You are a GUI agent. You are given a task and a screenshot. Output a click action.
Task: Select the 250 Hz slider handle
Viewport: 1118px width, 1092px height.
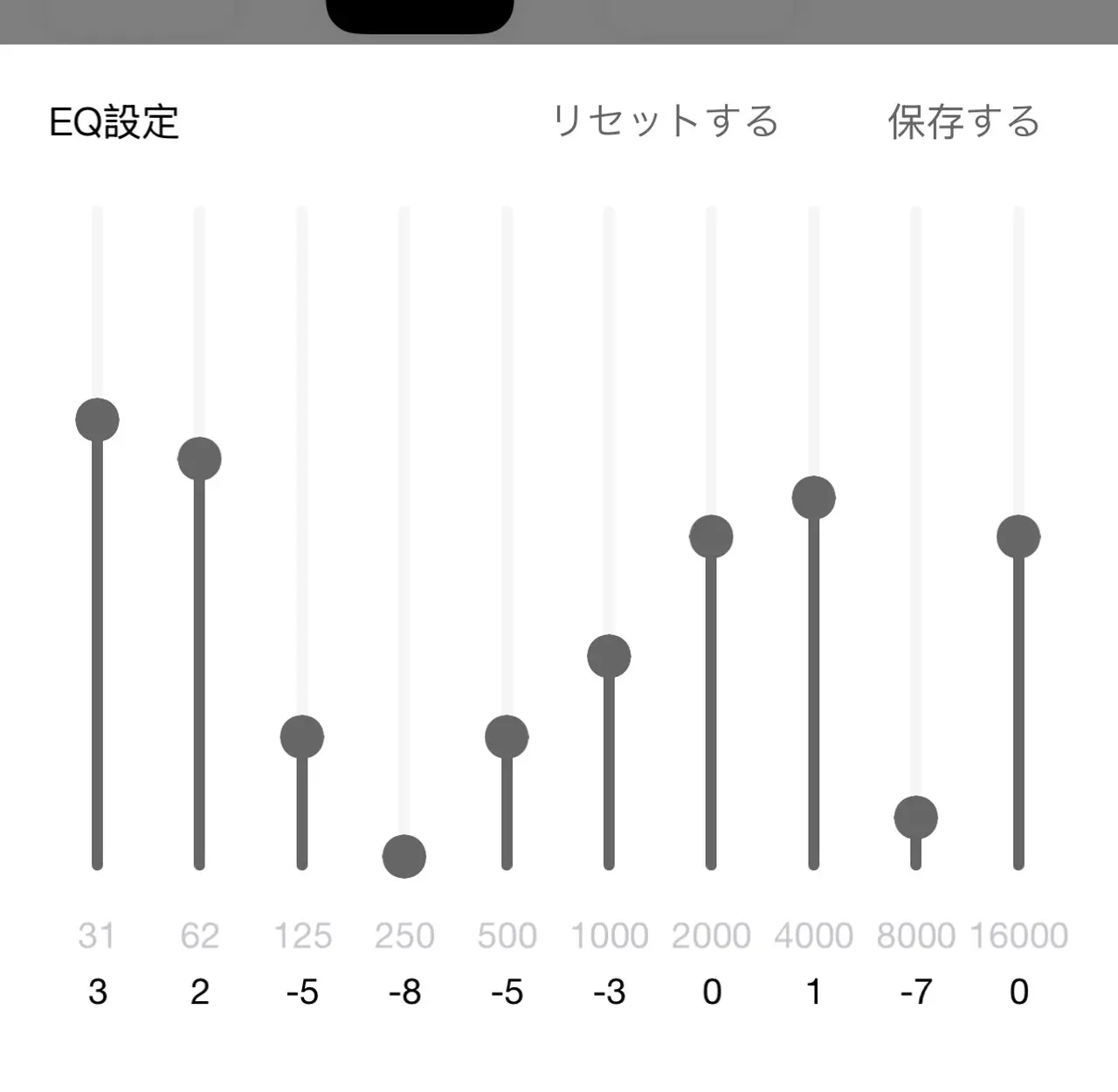404,856
